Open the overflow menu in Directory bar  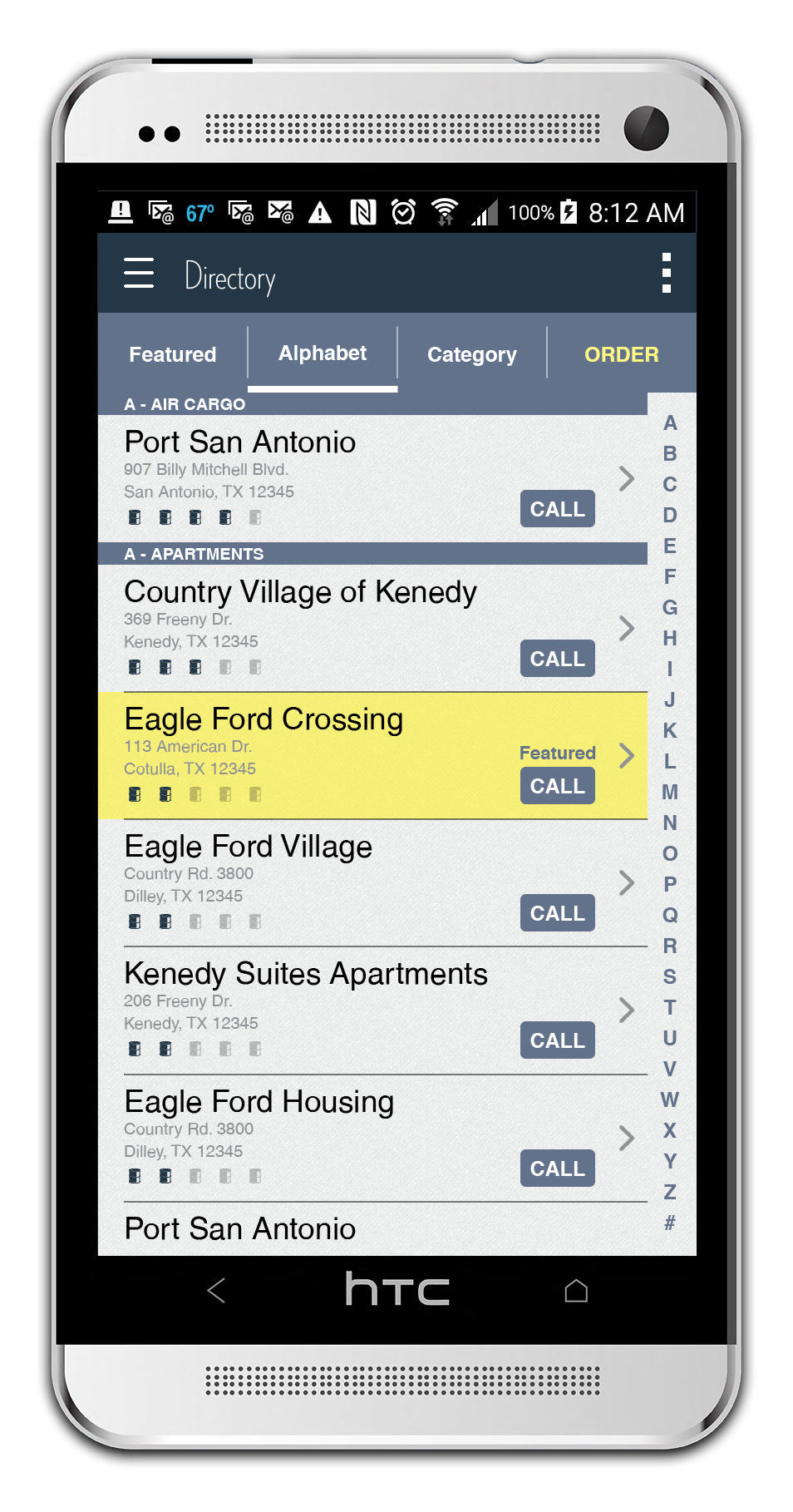click(x=666, y=273)
